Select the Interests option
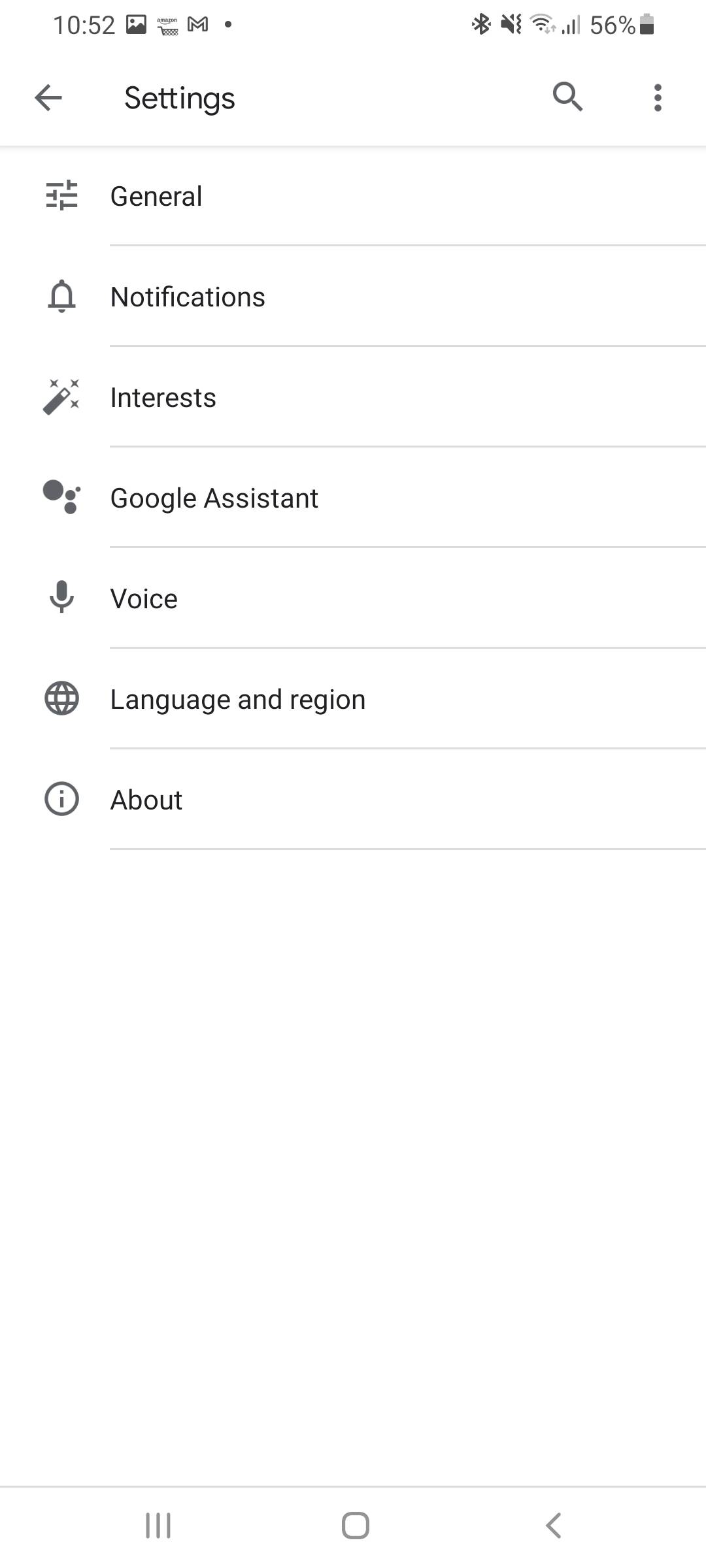 point(163,397)
